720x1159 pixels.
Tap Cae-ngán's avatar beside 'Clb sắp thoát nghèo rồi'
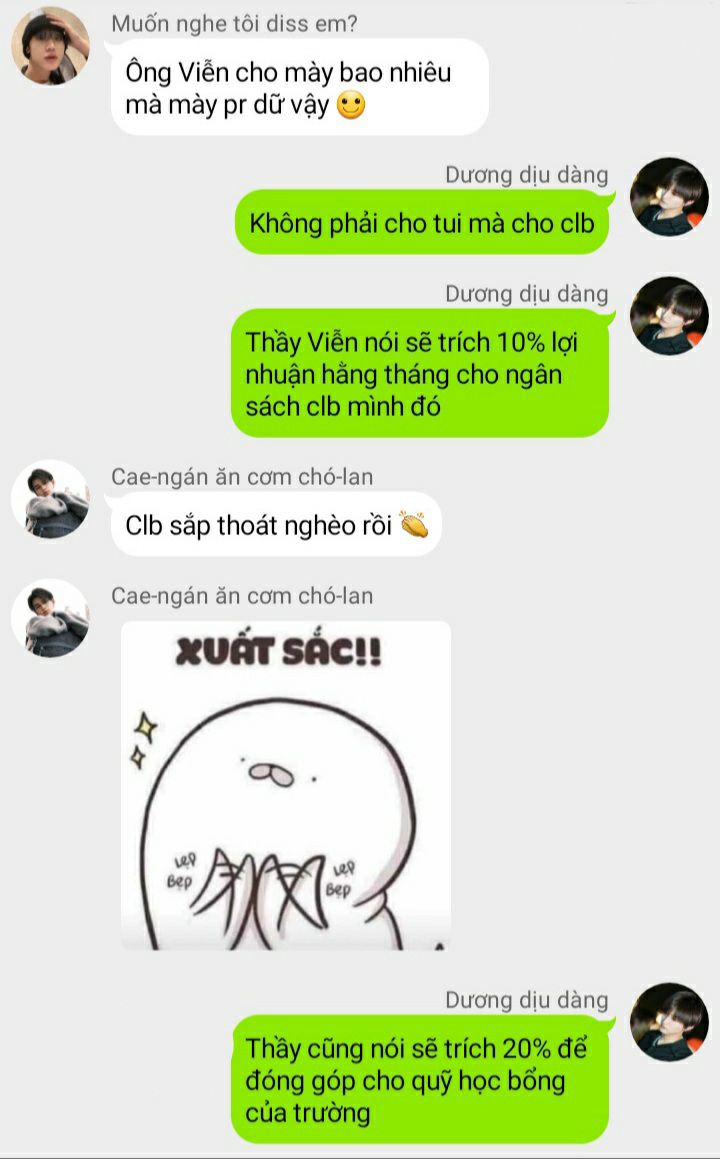pos(49,499)
